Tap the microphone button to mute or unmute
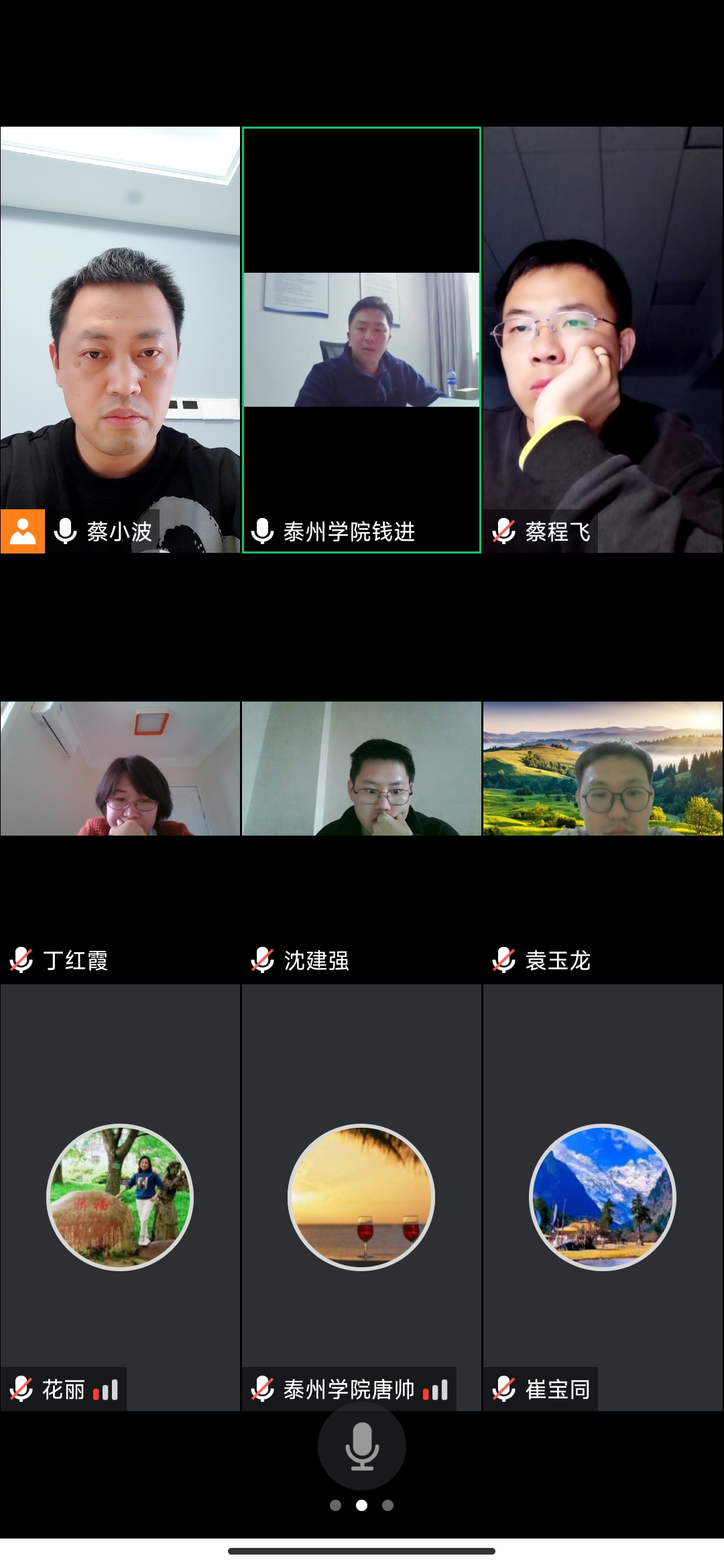This screenshot has width=724, height=1568. click(362, 1445)
